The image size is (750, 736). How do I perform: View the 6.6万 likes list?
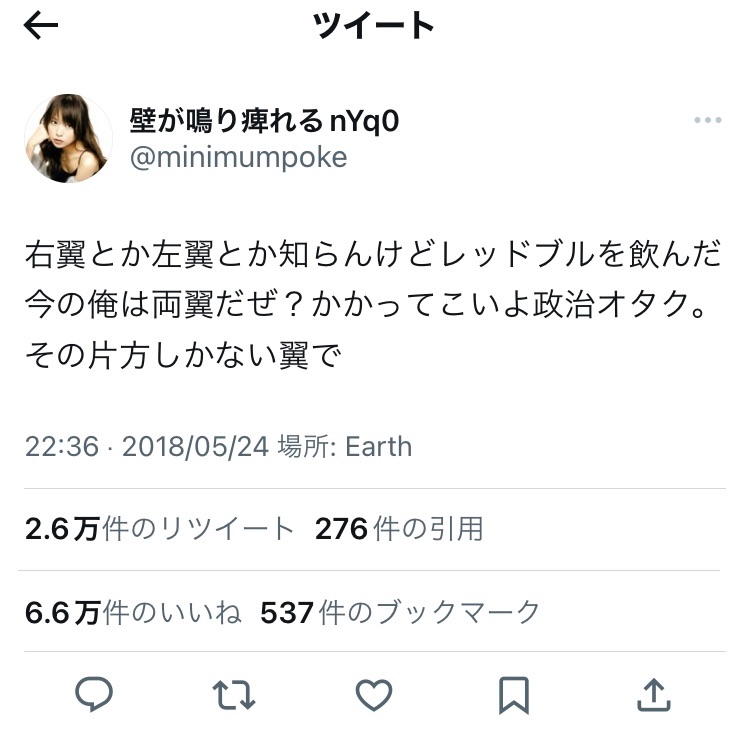(x=133, y=611)
